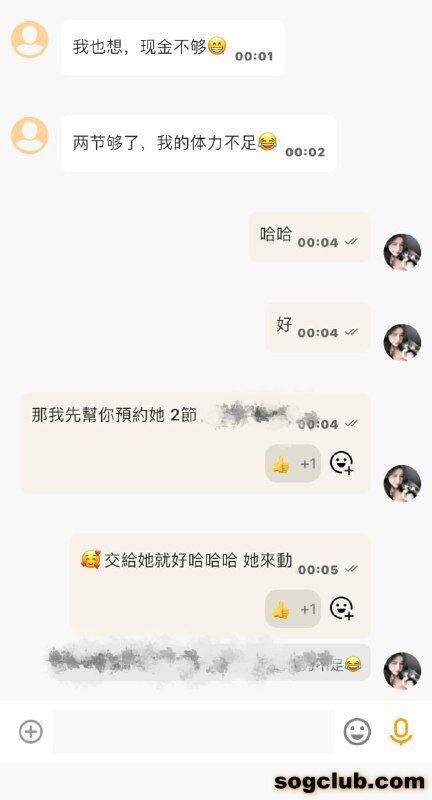The height and width of the screenshot is (800, 432).
Task: Tap thumbs-up reaction on 交給她就好 message
Action: pos(293,609)
